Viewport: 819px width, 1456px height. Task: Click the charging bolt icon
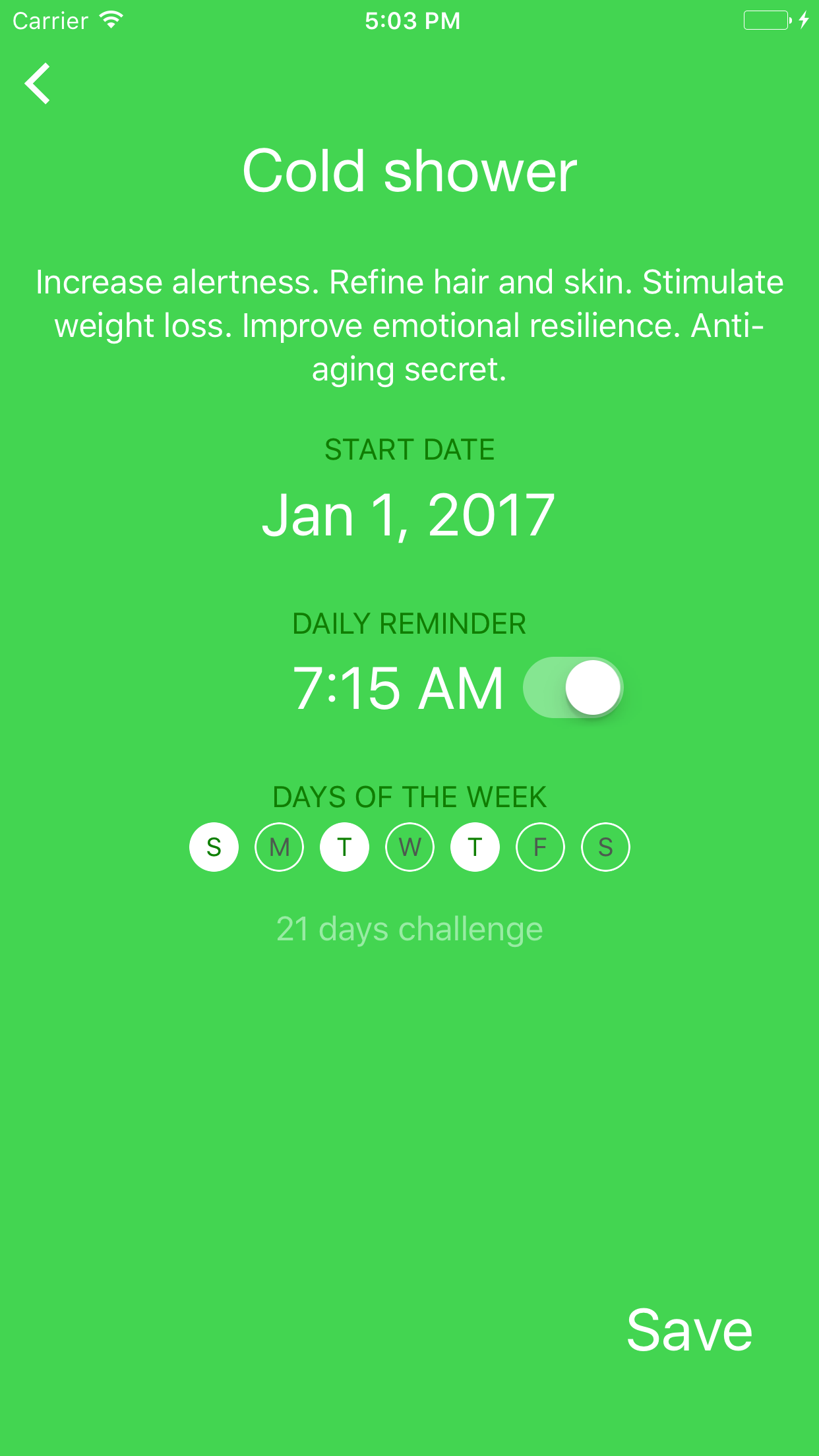point(804,20)
